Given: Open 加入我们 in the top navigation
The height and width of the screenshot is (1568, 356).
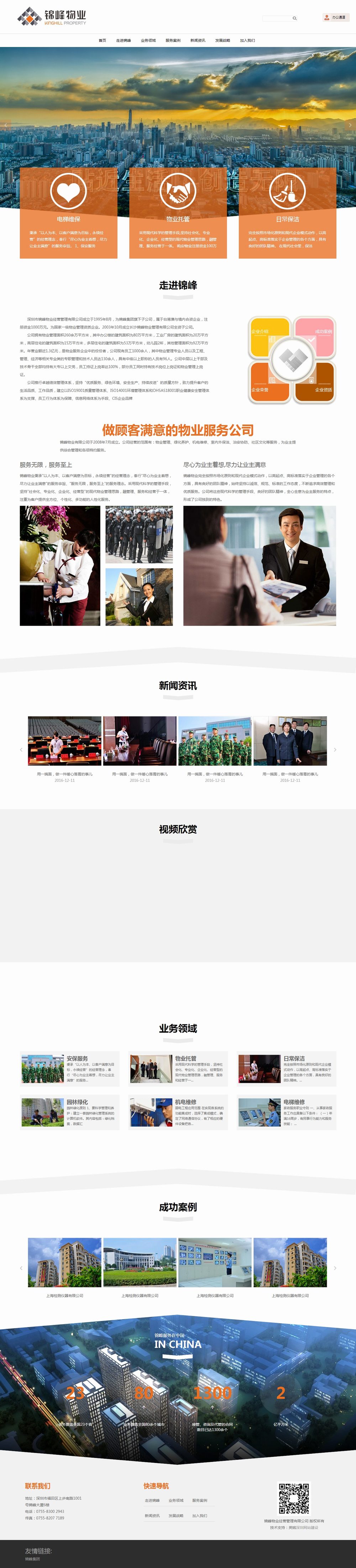Looking at the screenshot, I should tap(247, 40).
